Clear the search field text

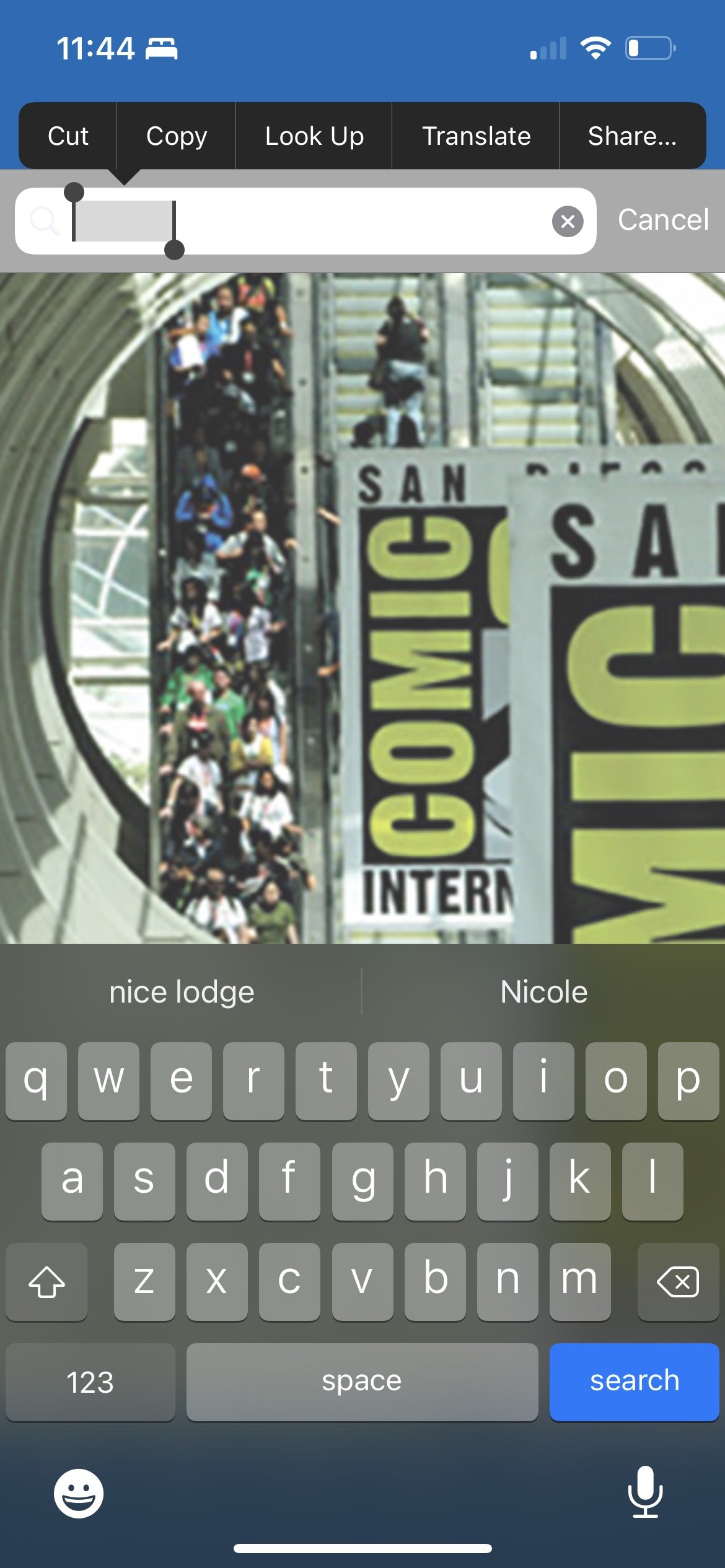(567, 222)
